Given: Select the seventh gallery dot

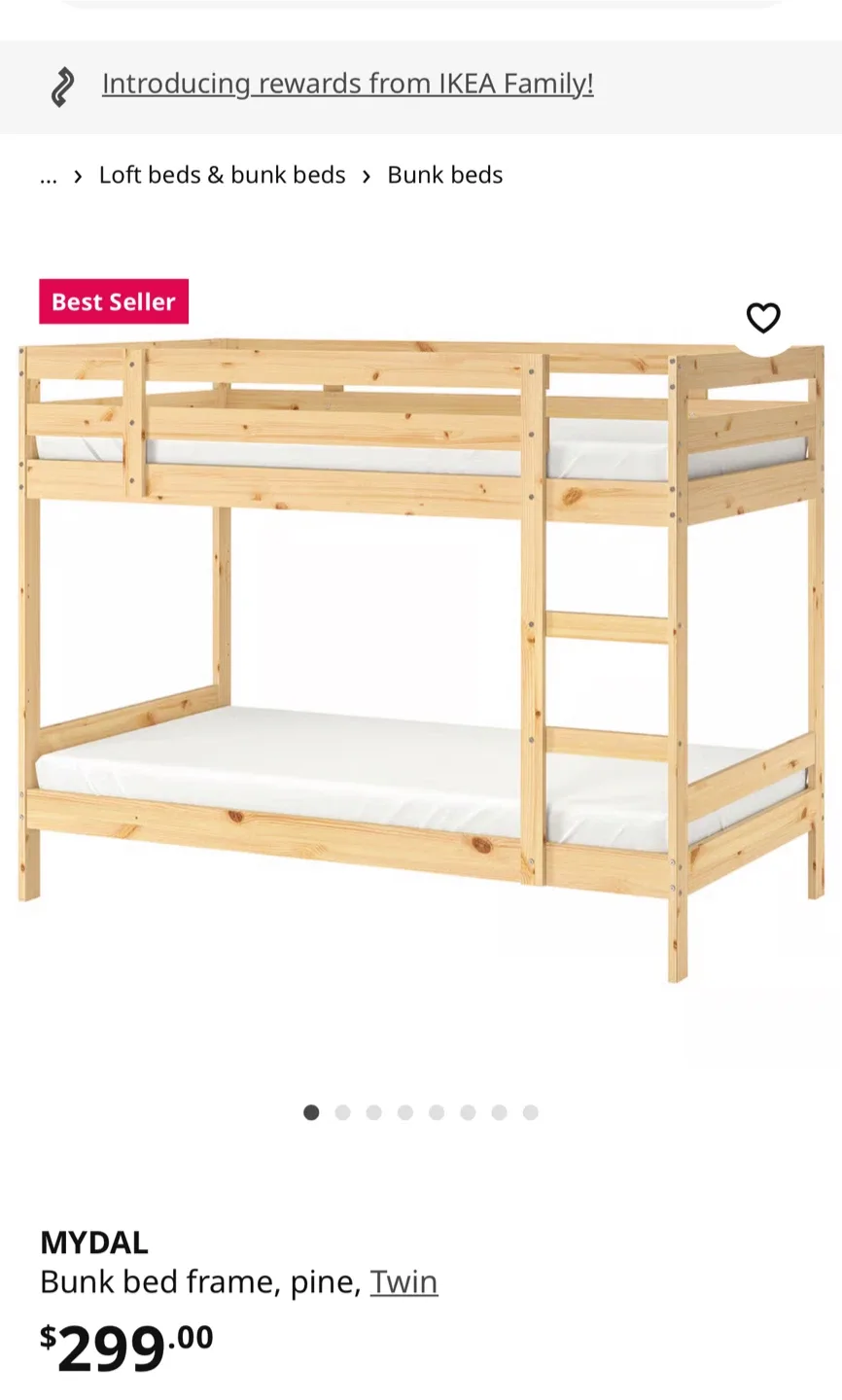Looking at the screenshot, I should 499,1112.
